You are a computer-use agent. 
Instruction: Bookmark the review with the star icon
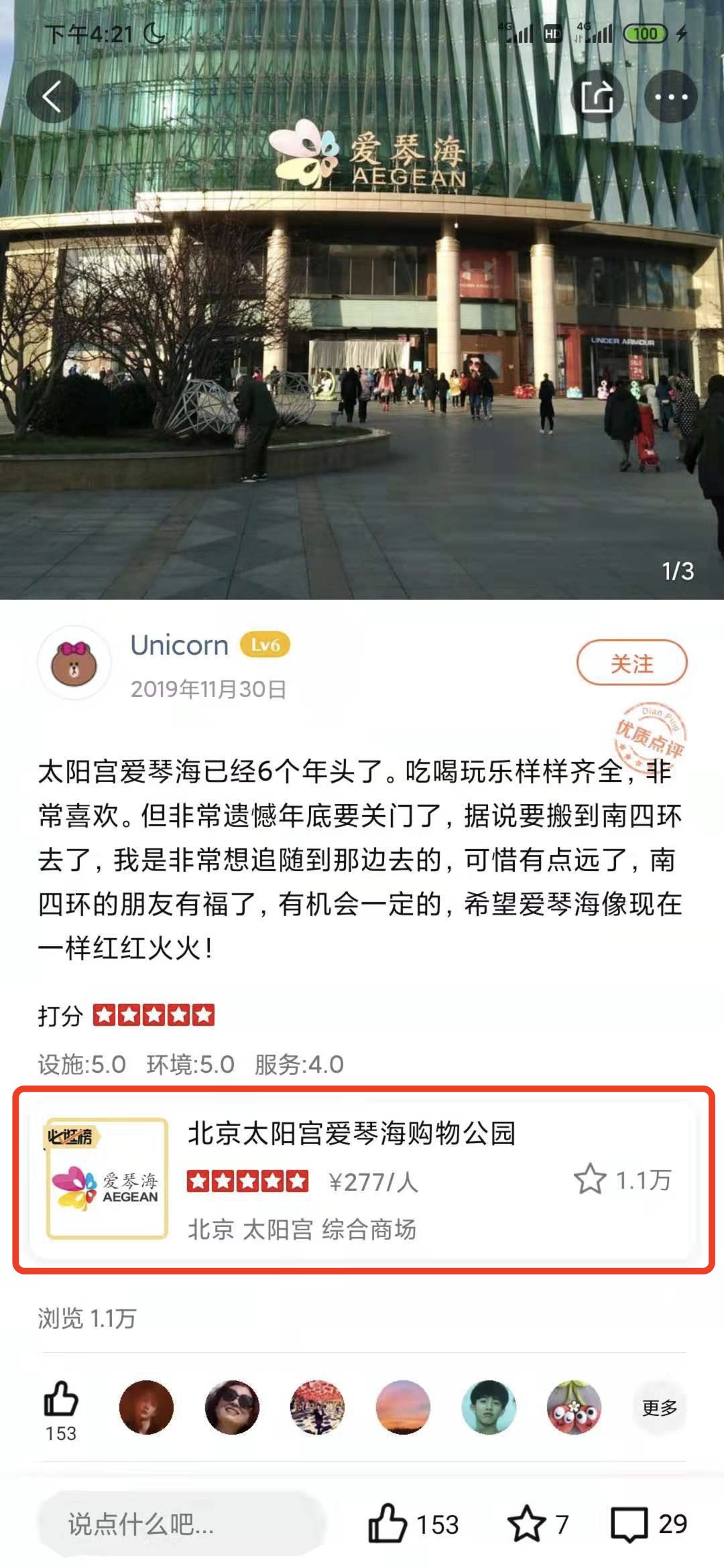[527, 1524]
